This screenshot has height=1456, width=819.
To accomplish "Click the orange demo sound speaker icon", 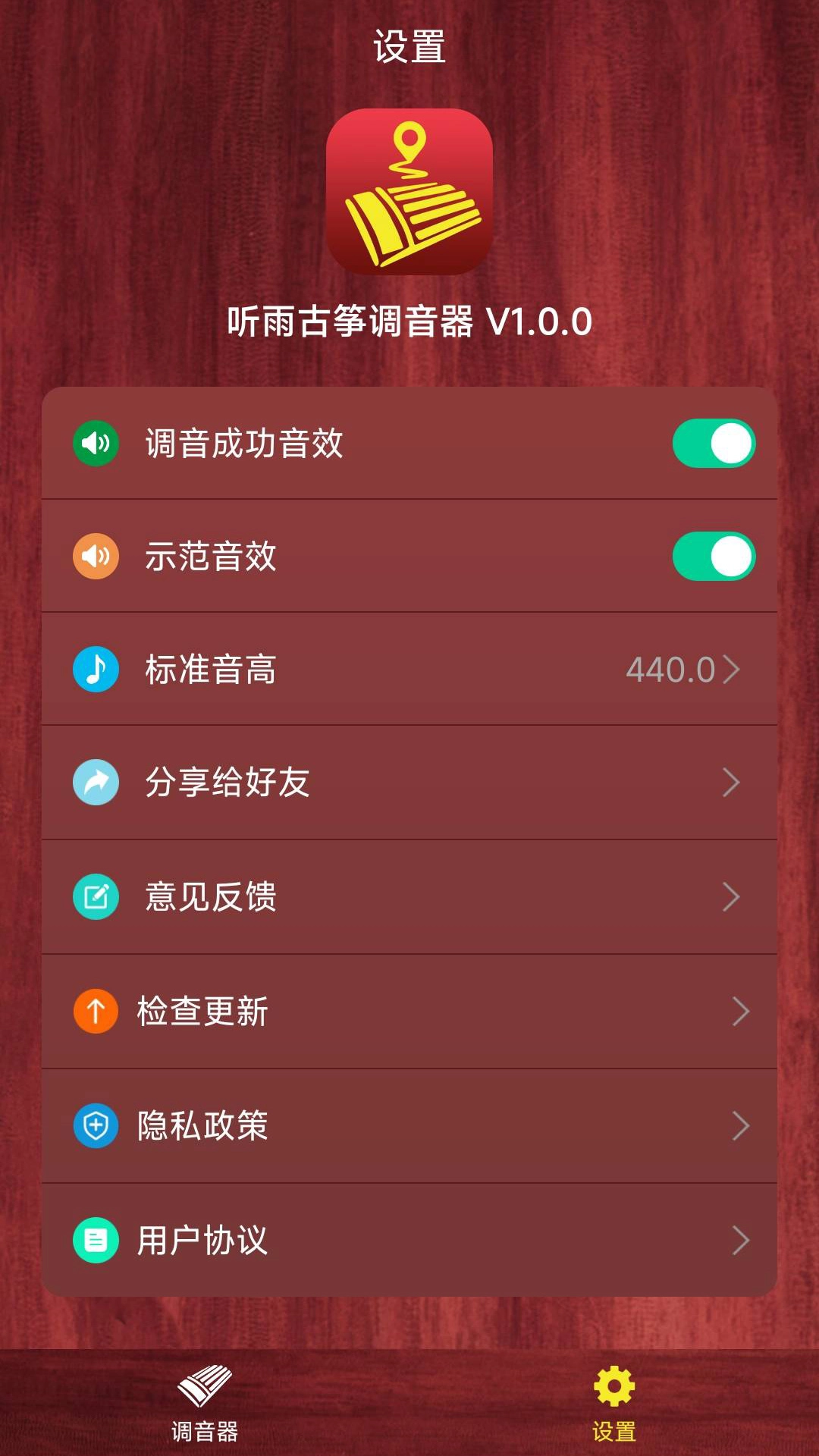I will 95,556.
